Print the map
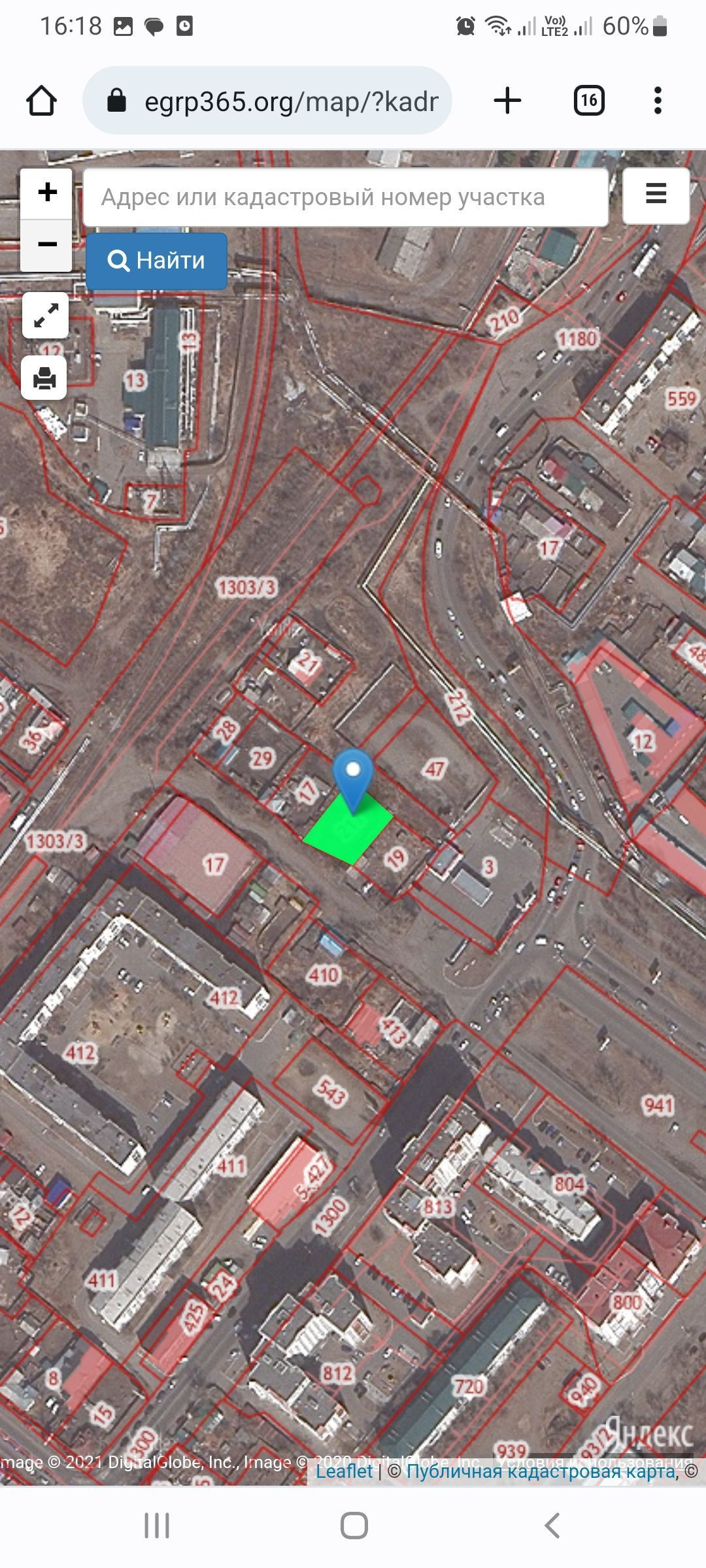Image resolution: width=706 pixels, height=1568 pixels. 44,378
